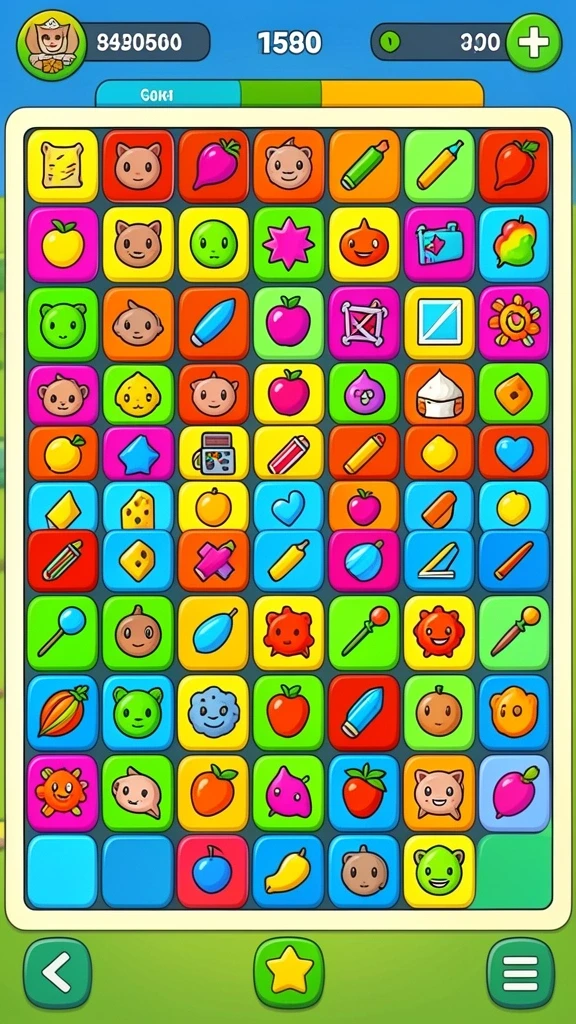Select the yellow banana tile
Screen dimensions: 576x1024
[289, 871]
